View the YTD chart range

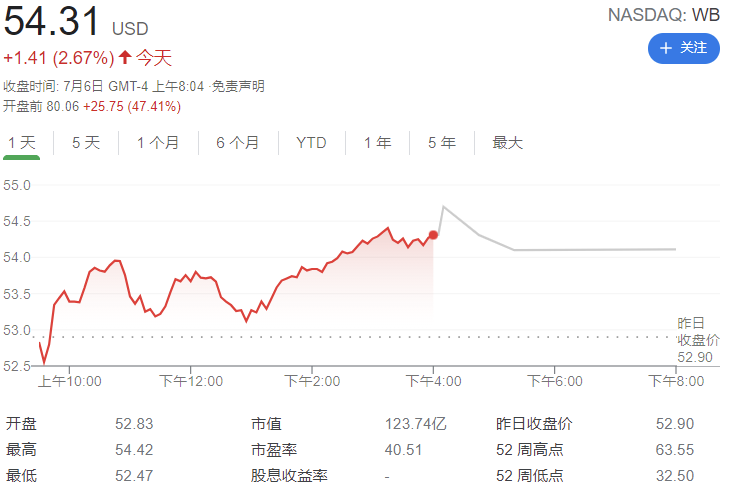311,143
